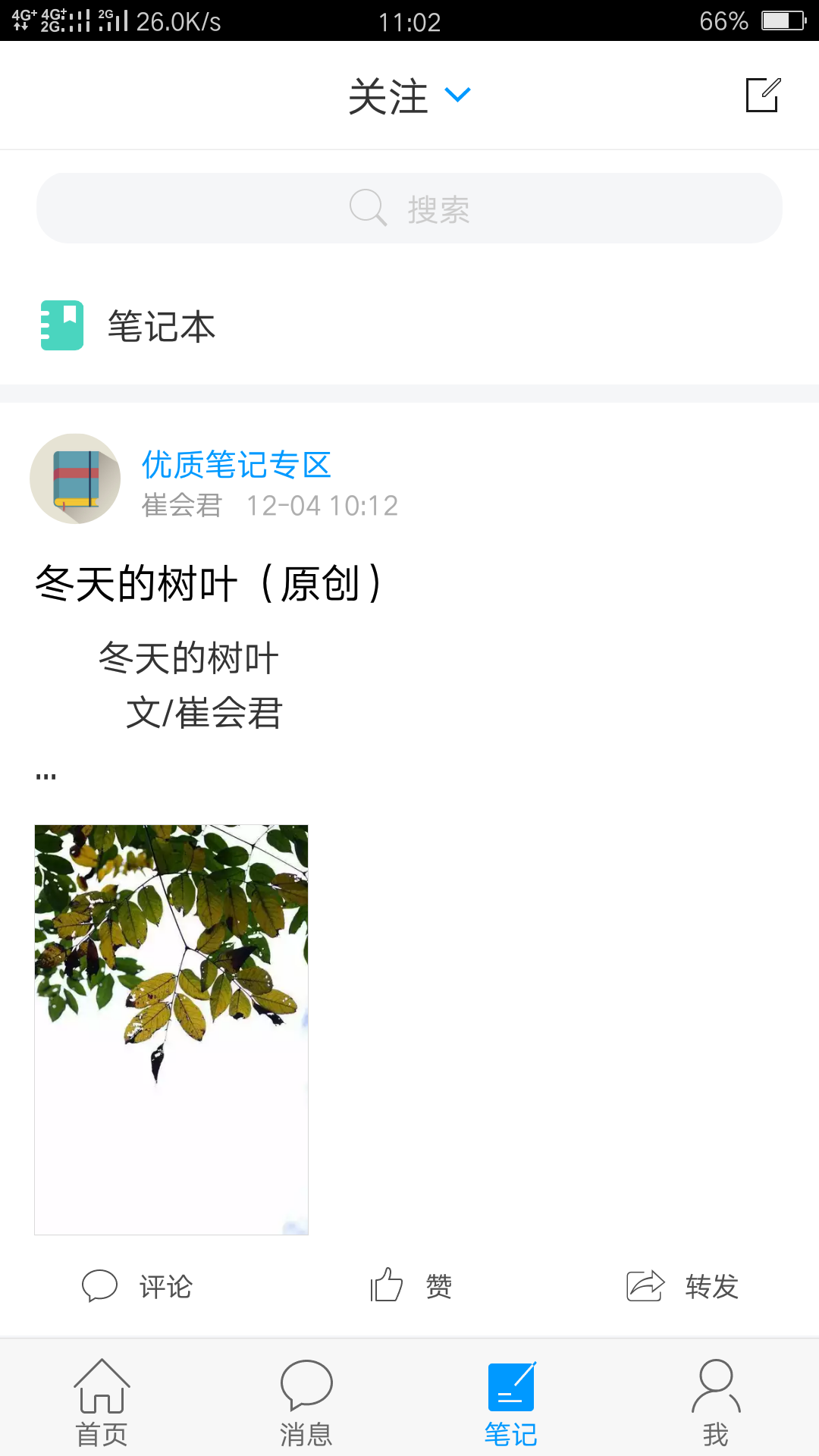The height and width of the screenshot is (1456, 819).
Task: Go to the 我 tab
Action: [716, 1402]
